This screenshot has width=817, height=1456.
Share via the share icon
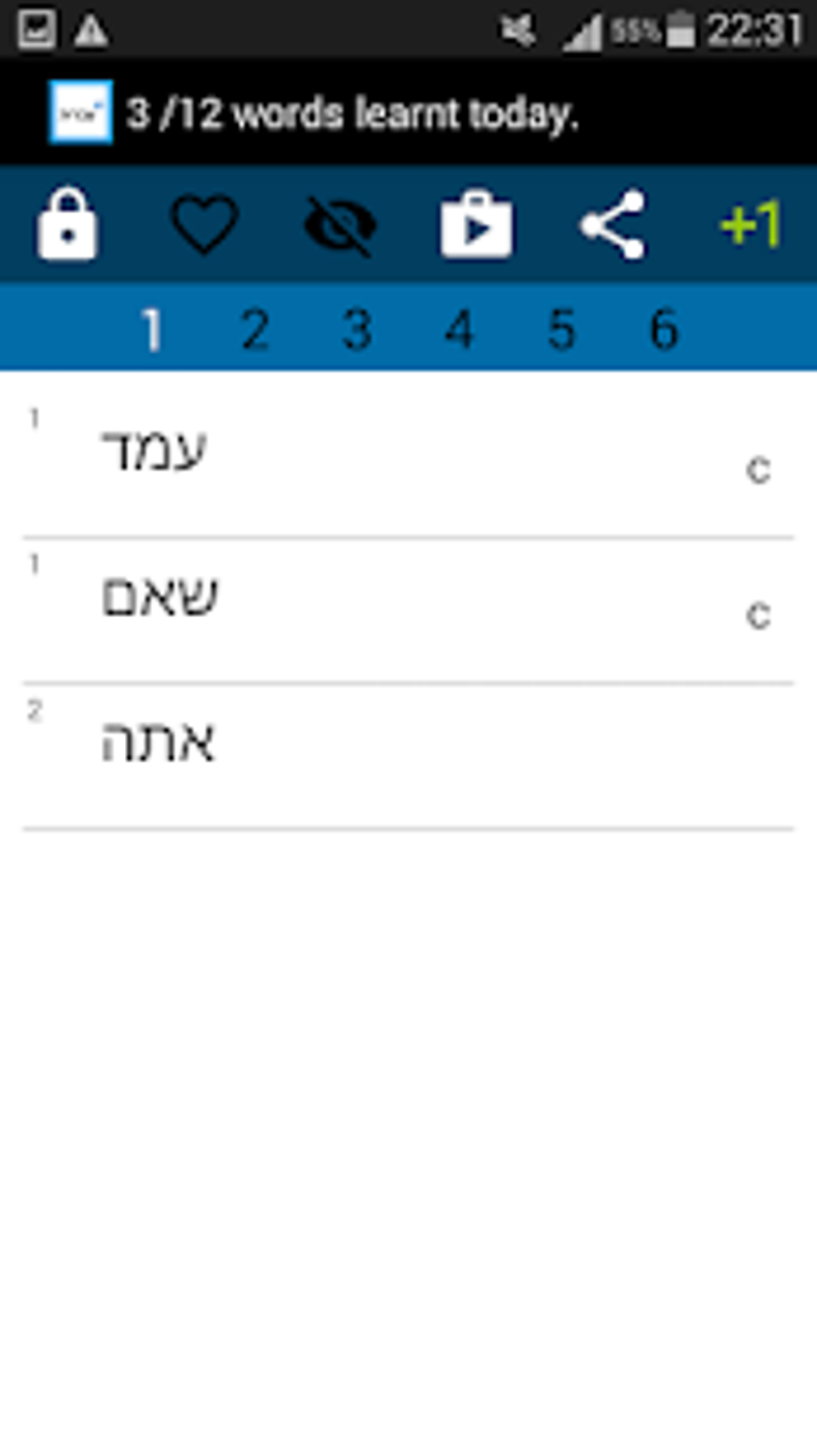point(613,225)
